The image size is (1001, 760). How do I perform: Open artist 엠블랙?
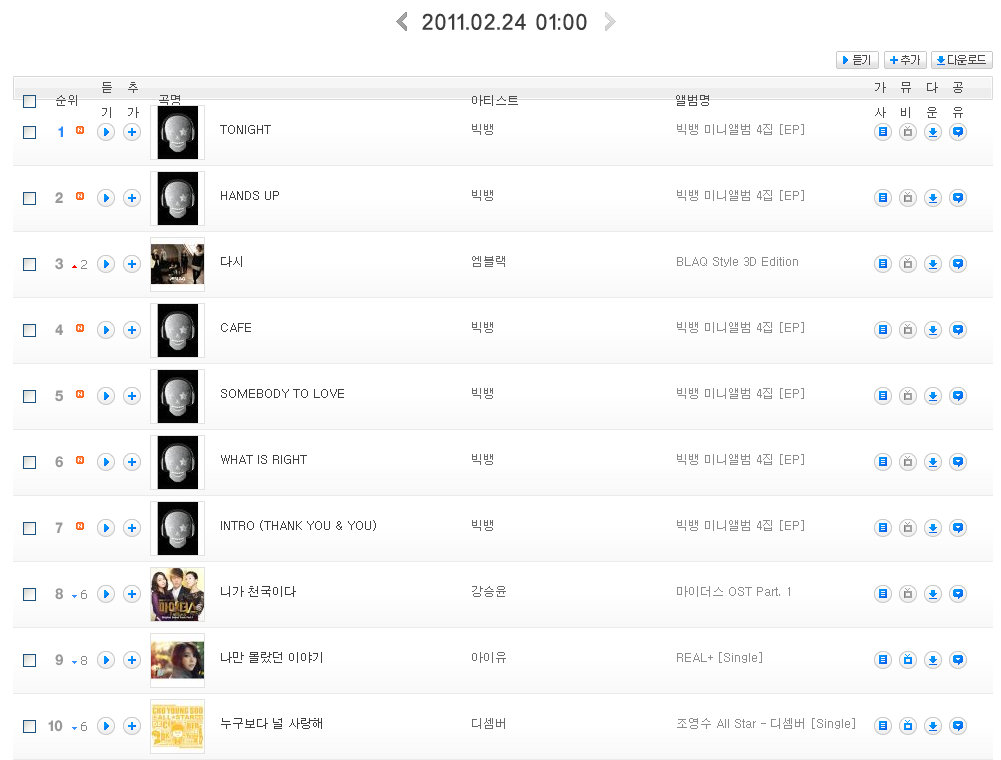pyautogui.click(x=489, y=262)
